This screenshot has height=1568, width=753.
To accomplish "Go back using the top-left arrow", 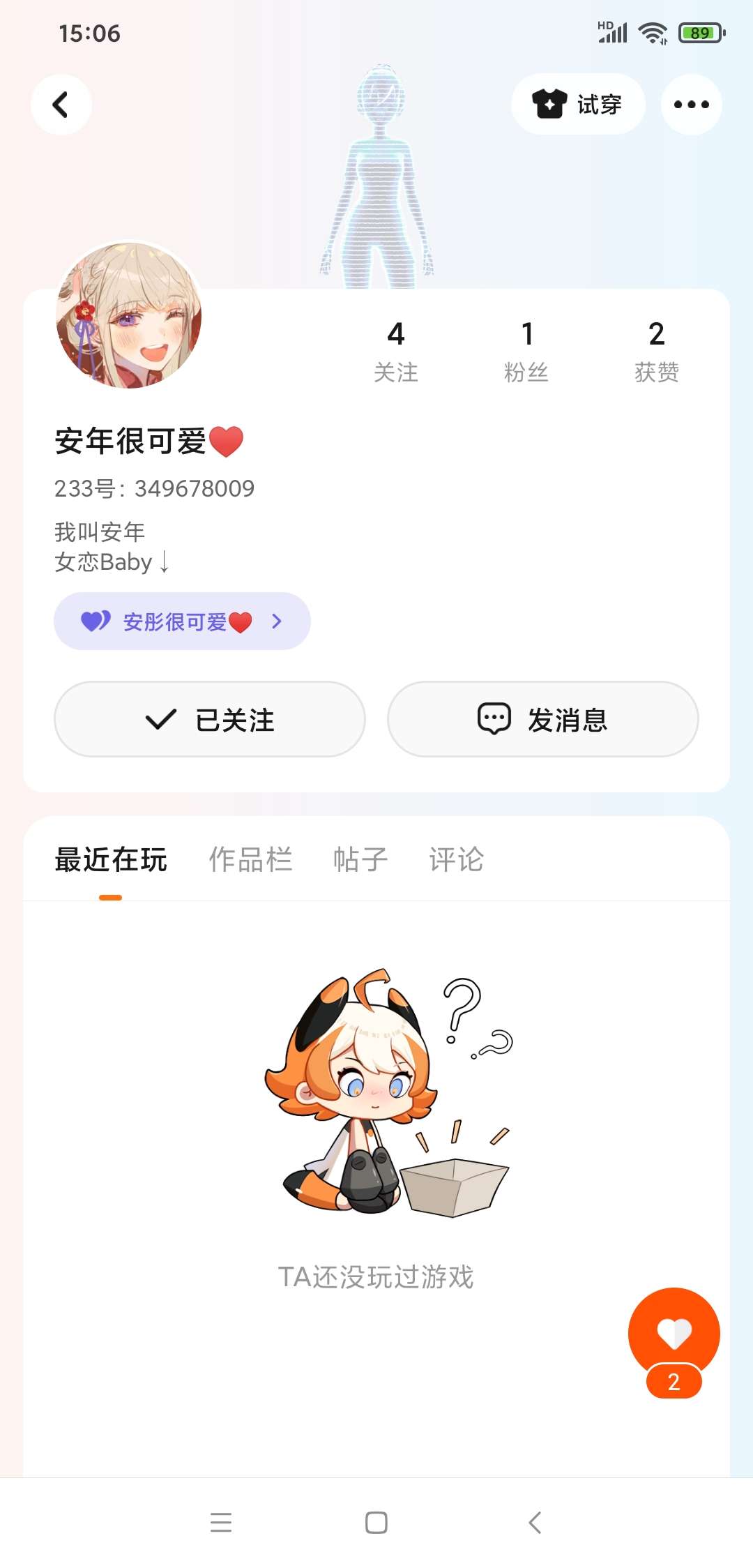I will (61, 105).
